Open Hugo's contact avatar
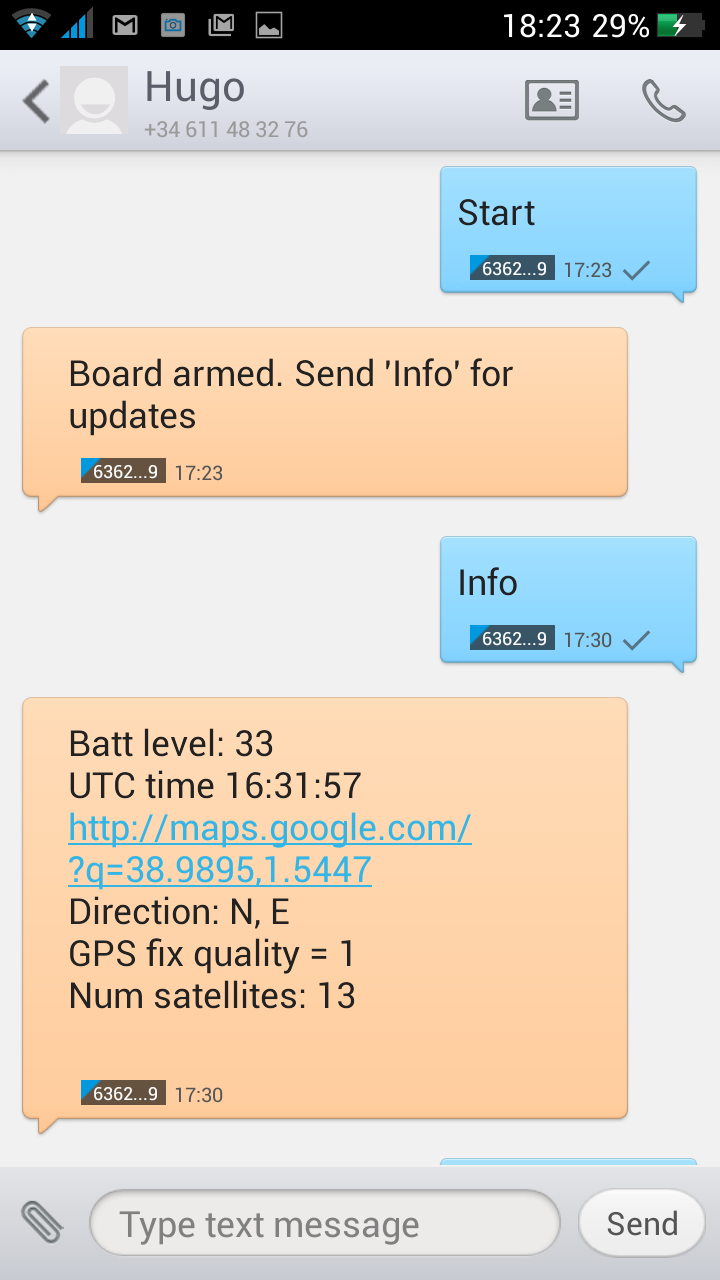Screen dimensions: 720x1280 click(x=94, y=100)
